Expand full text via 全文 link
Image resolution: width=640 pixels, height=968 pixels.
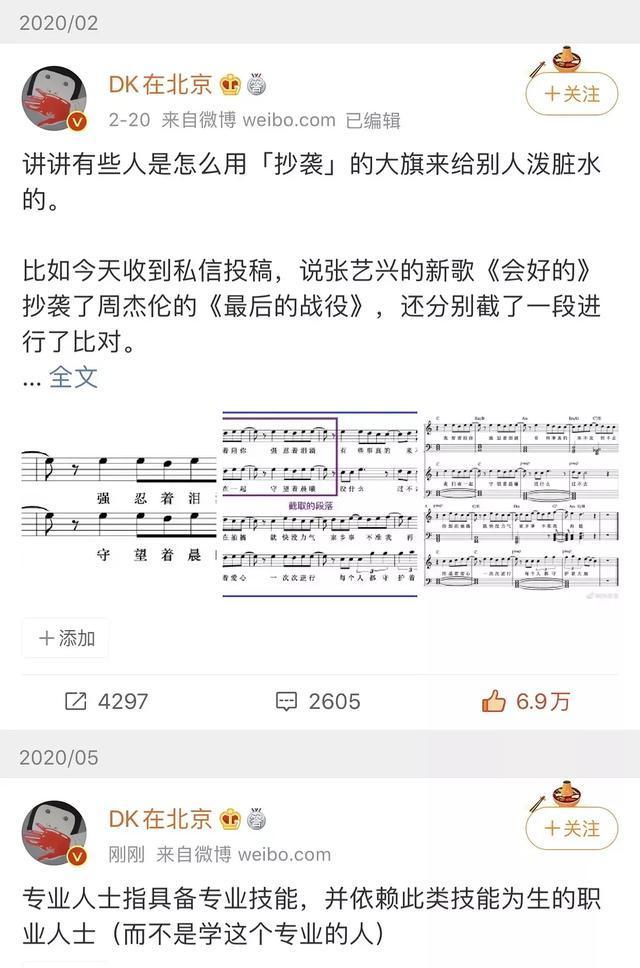click(x=74, y=377)
